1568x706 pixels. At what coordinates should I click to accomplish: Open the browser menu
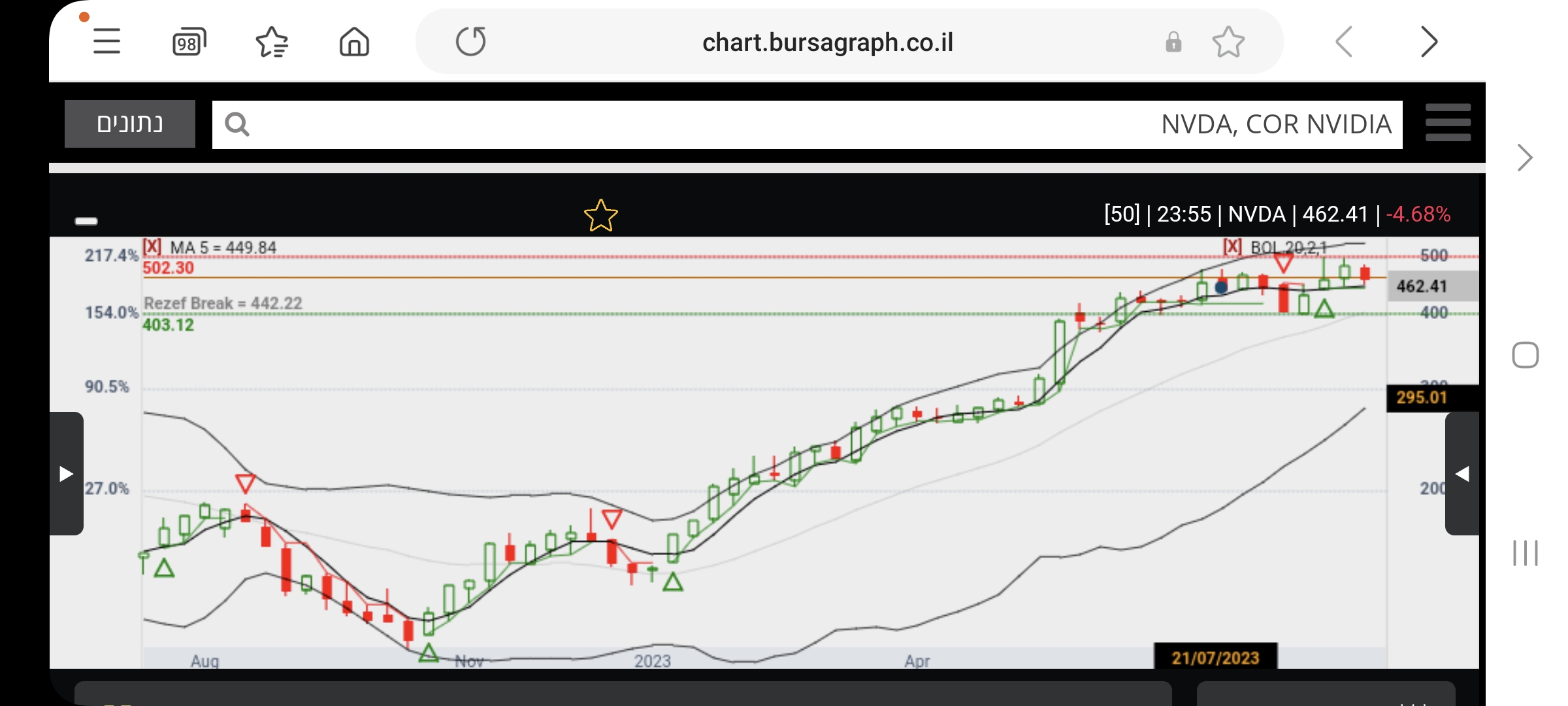[x=106, y=42]
